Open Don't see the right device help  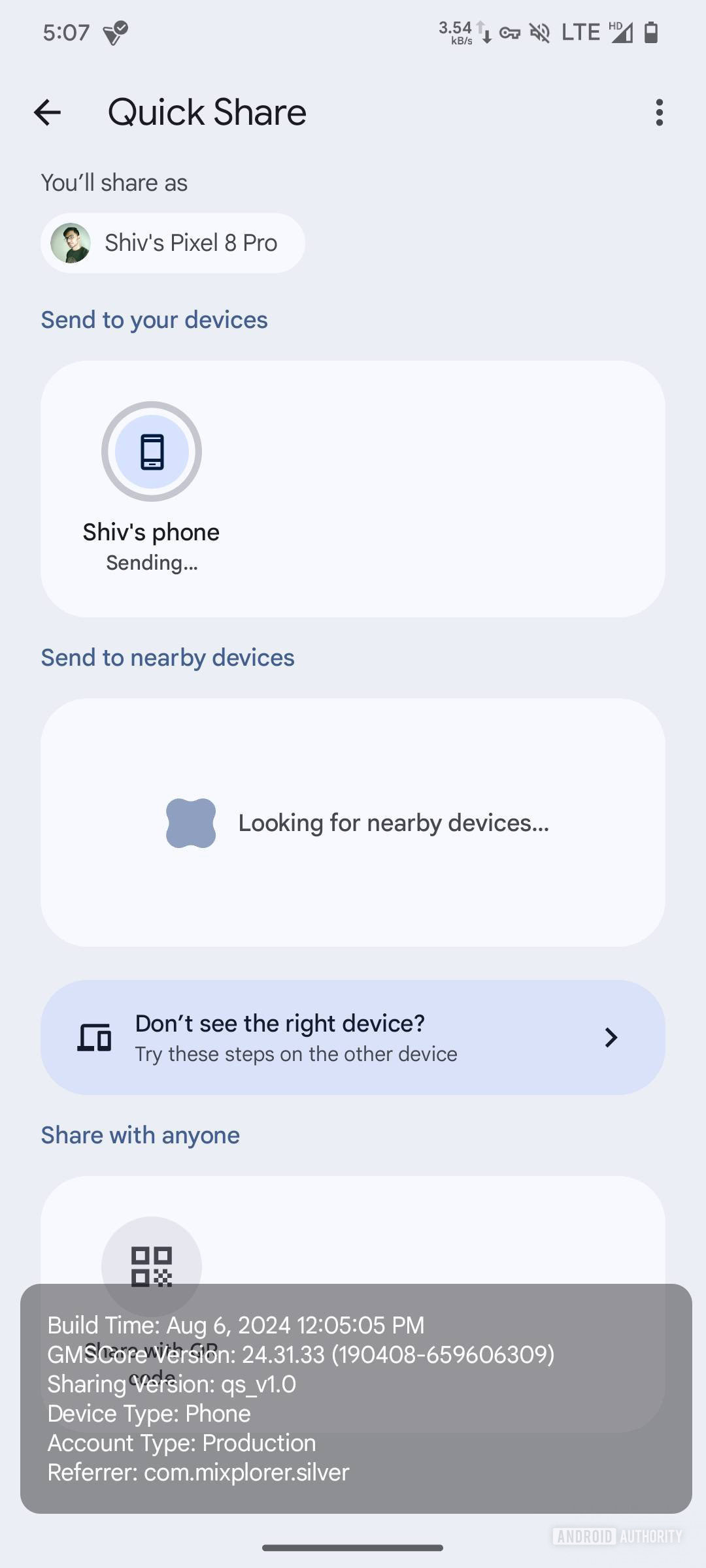353,1037
